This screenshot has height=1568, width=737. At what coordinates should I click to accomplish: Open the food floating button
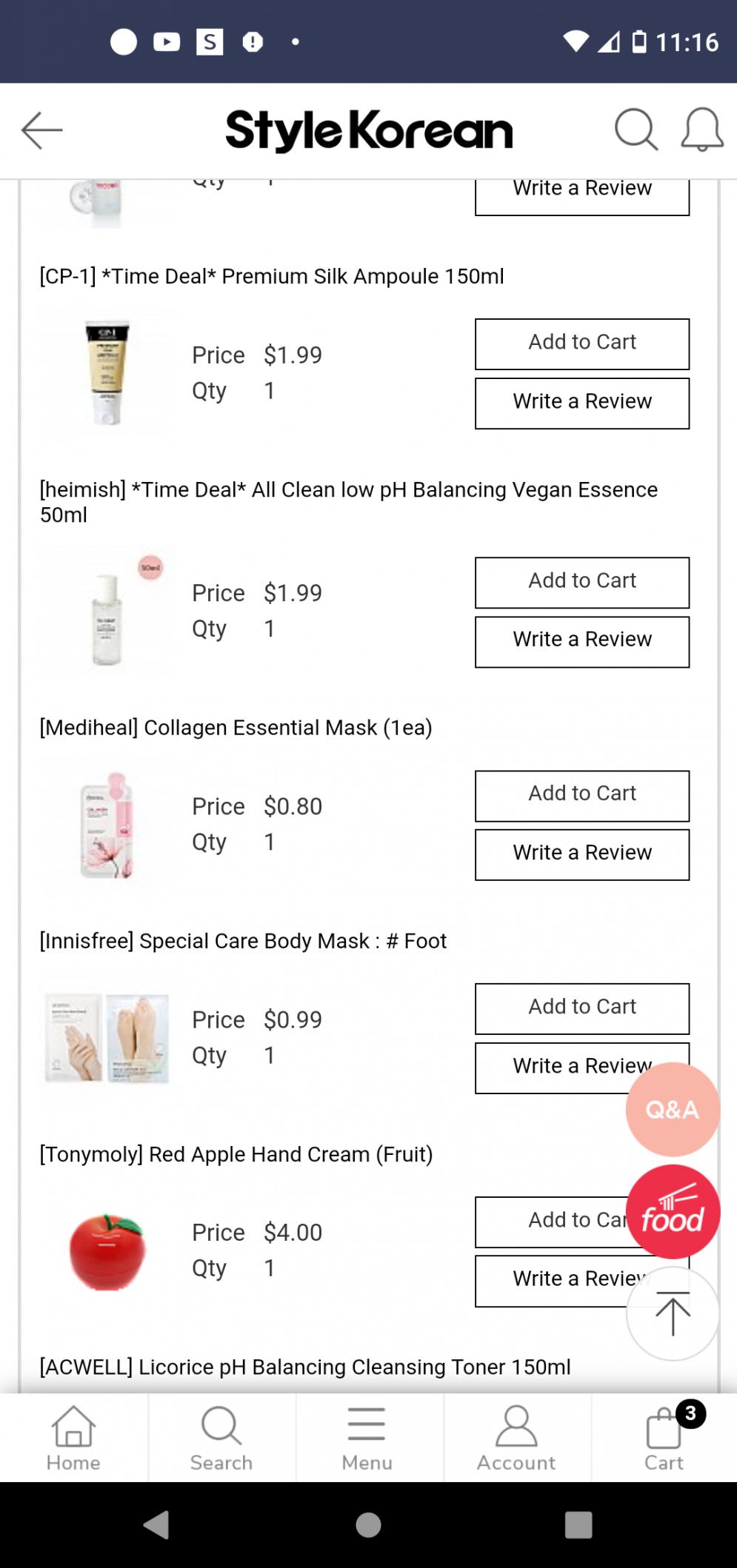(673, 1211)
